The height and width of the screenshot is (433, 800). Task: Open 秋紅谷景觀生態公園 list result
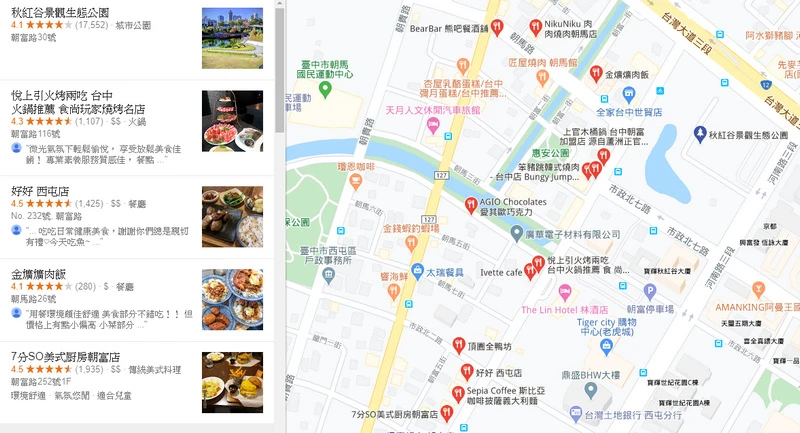[60, 12]
